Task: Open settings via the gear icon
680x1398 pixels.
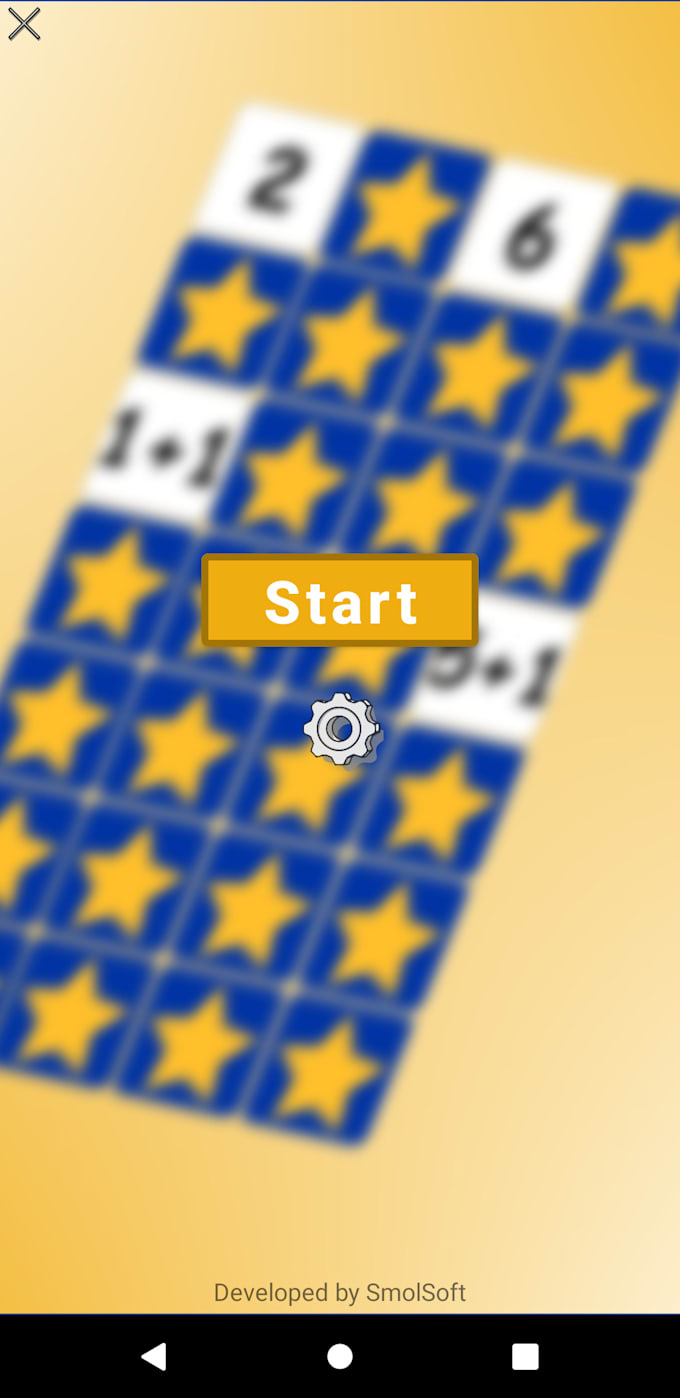Action: click(x=342, y=729)
